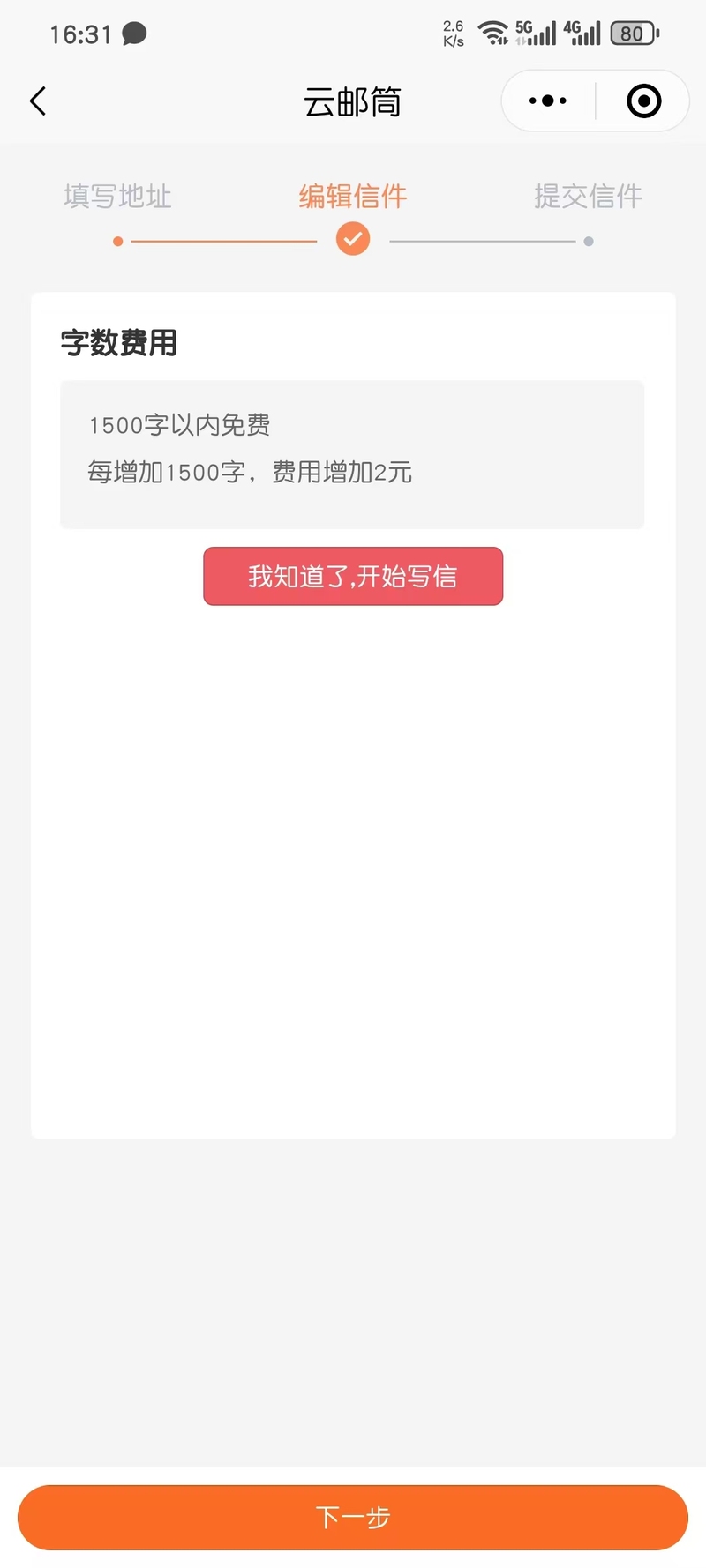Close the mini program with the circle icon

tap(644, 101)
